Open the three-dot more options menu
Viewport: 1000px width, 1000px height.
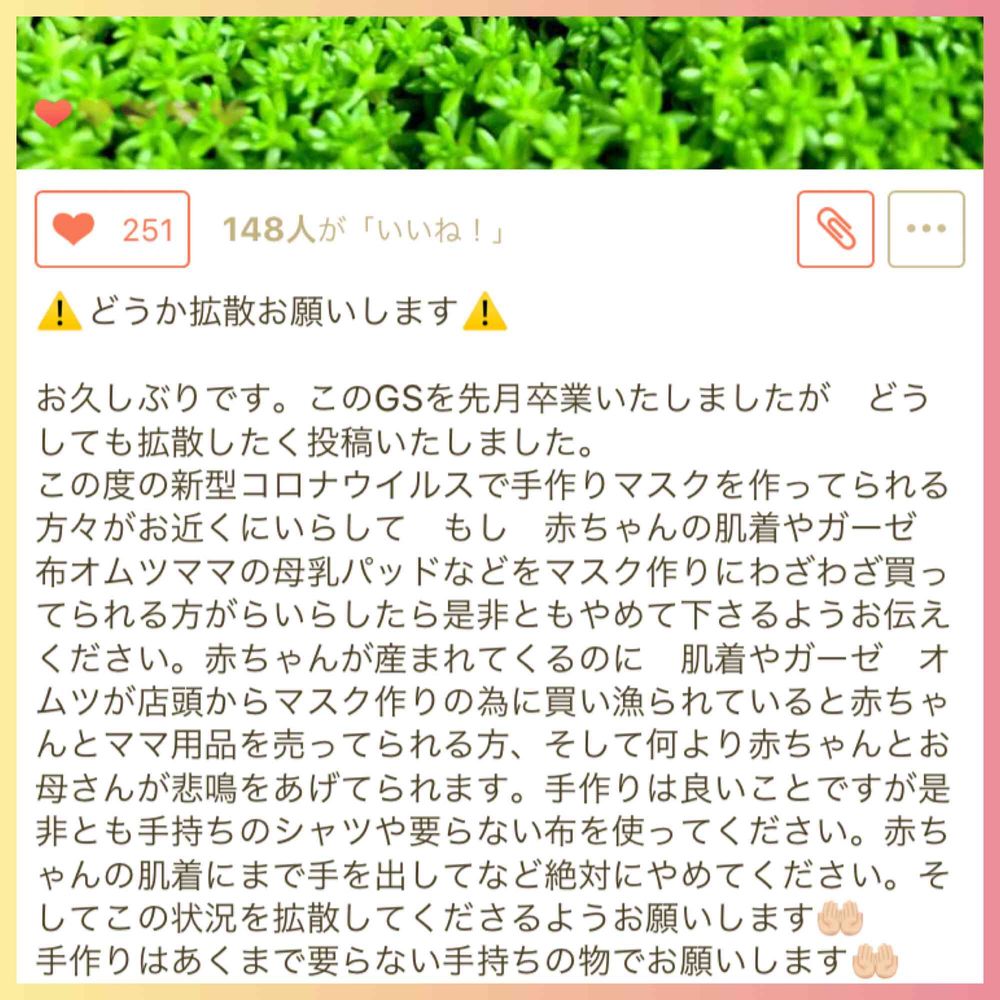pos(926,229)
